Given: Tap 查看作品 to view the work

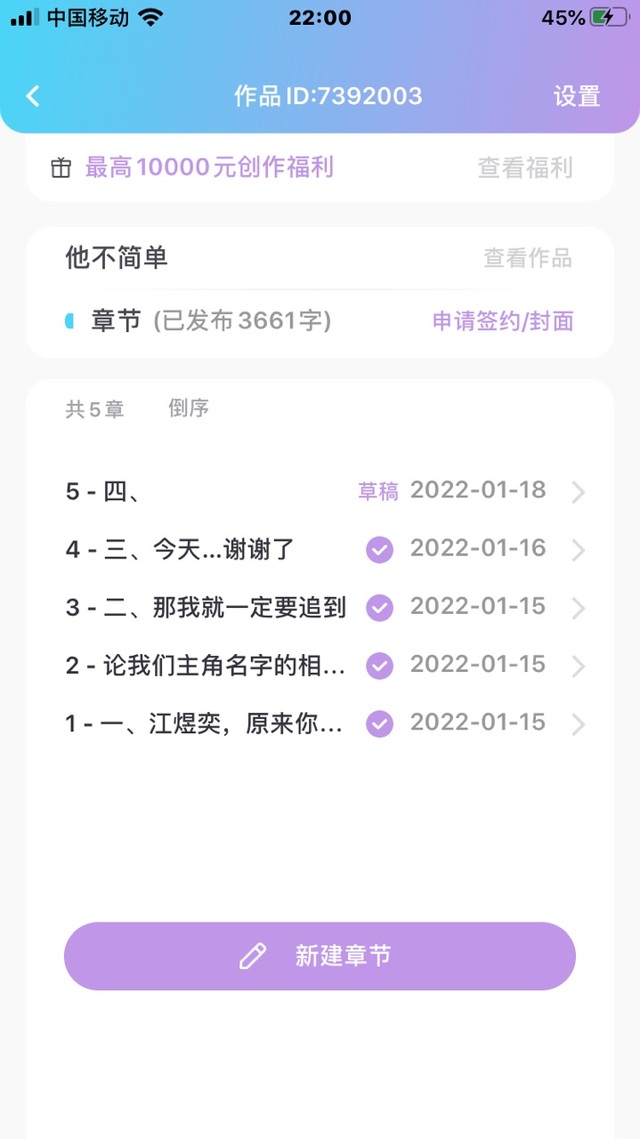Looking at the screenshot, I should (x=527, y=258).
